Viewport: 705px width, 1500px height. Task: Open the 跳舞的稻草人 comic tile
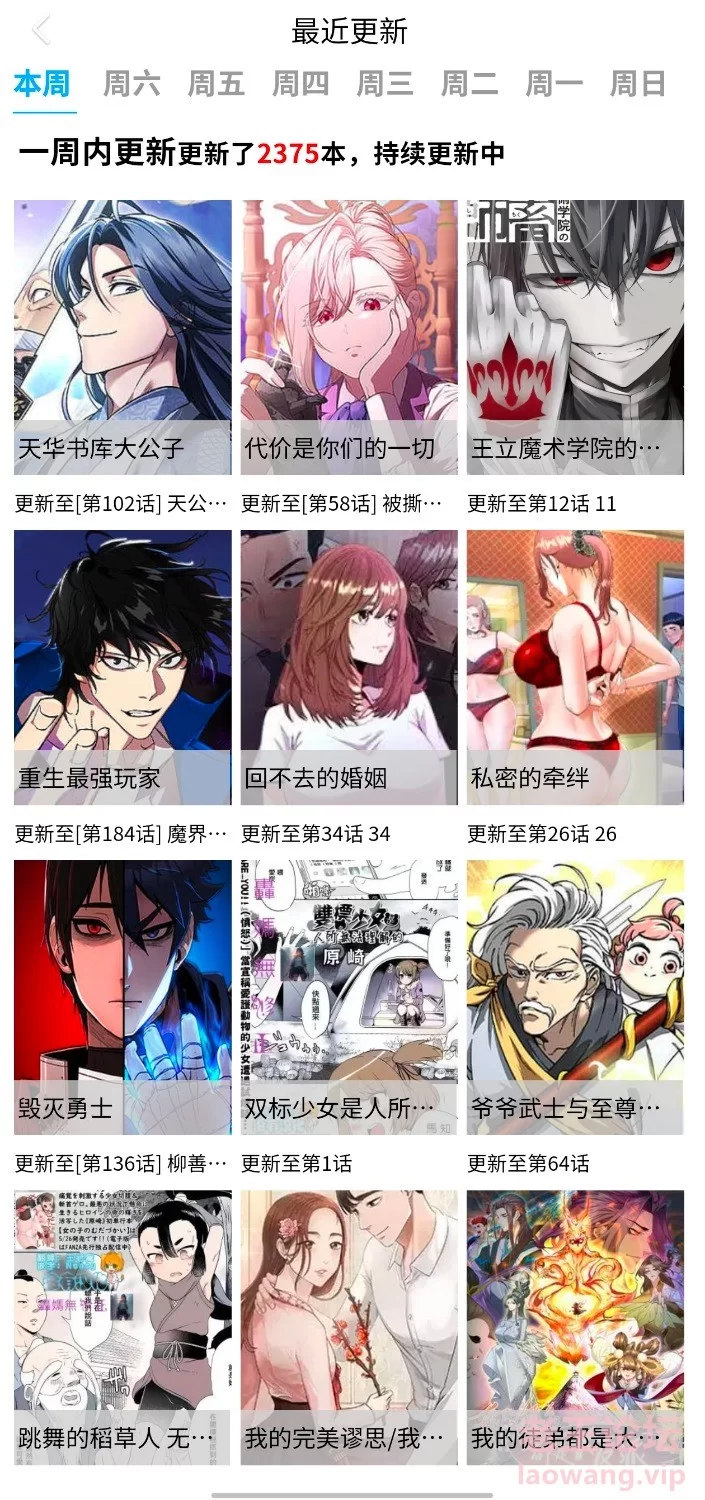point(123,1327)
